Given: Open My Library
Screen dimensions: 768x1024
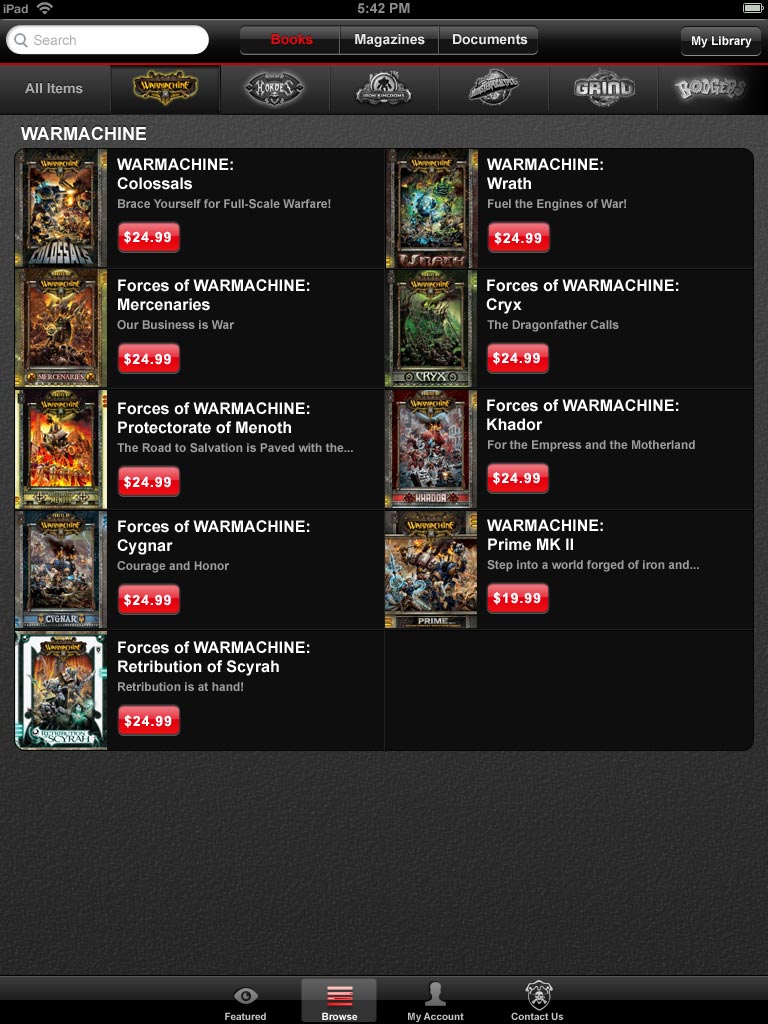Looking at the screenshot, I should coord(720,41).
